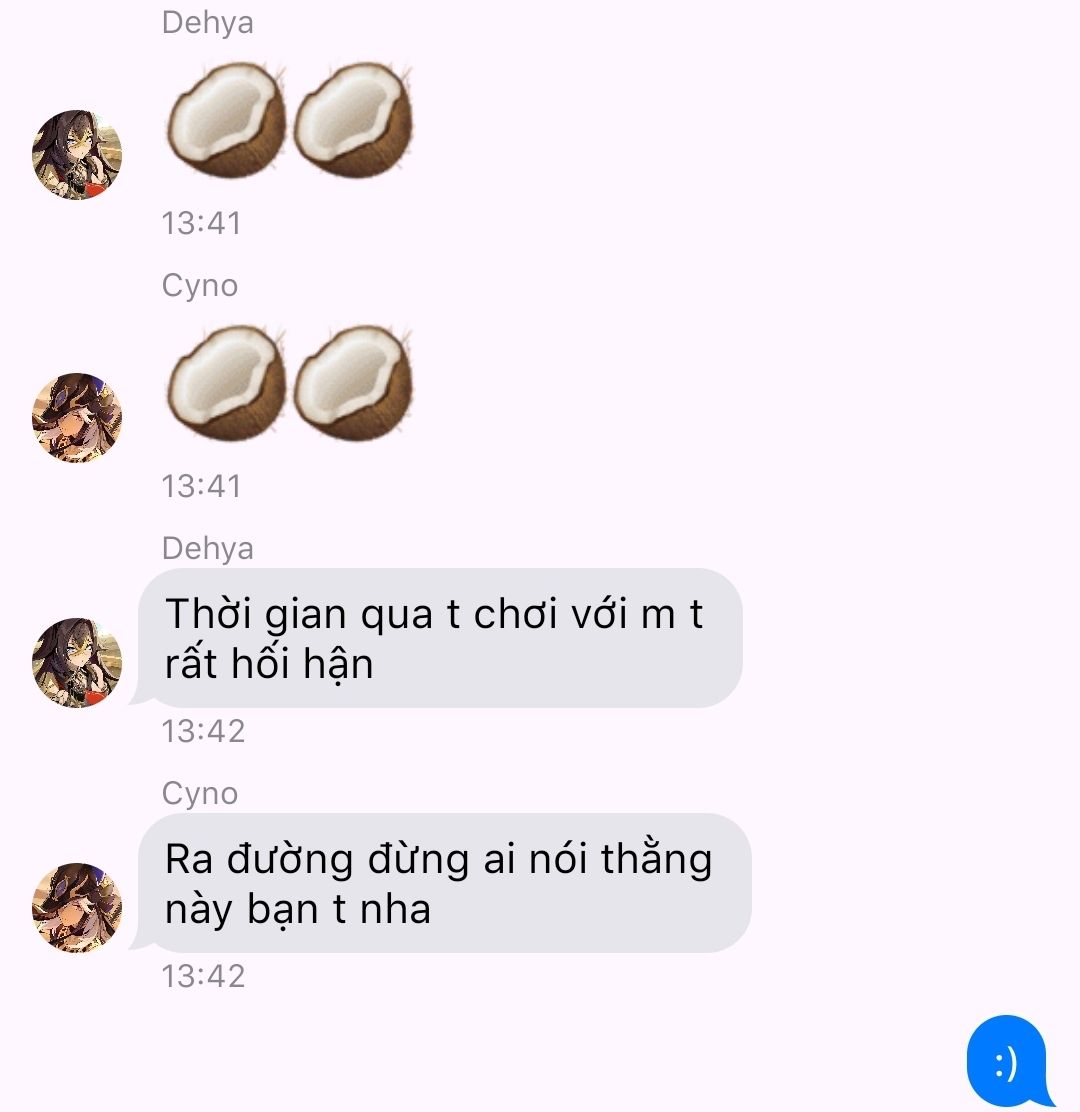Select Dehya's message "Thời gian qua t chơi"
1080x1112 pixels.
pyautogui.click(x=440, y=638)
